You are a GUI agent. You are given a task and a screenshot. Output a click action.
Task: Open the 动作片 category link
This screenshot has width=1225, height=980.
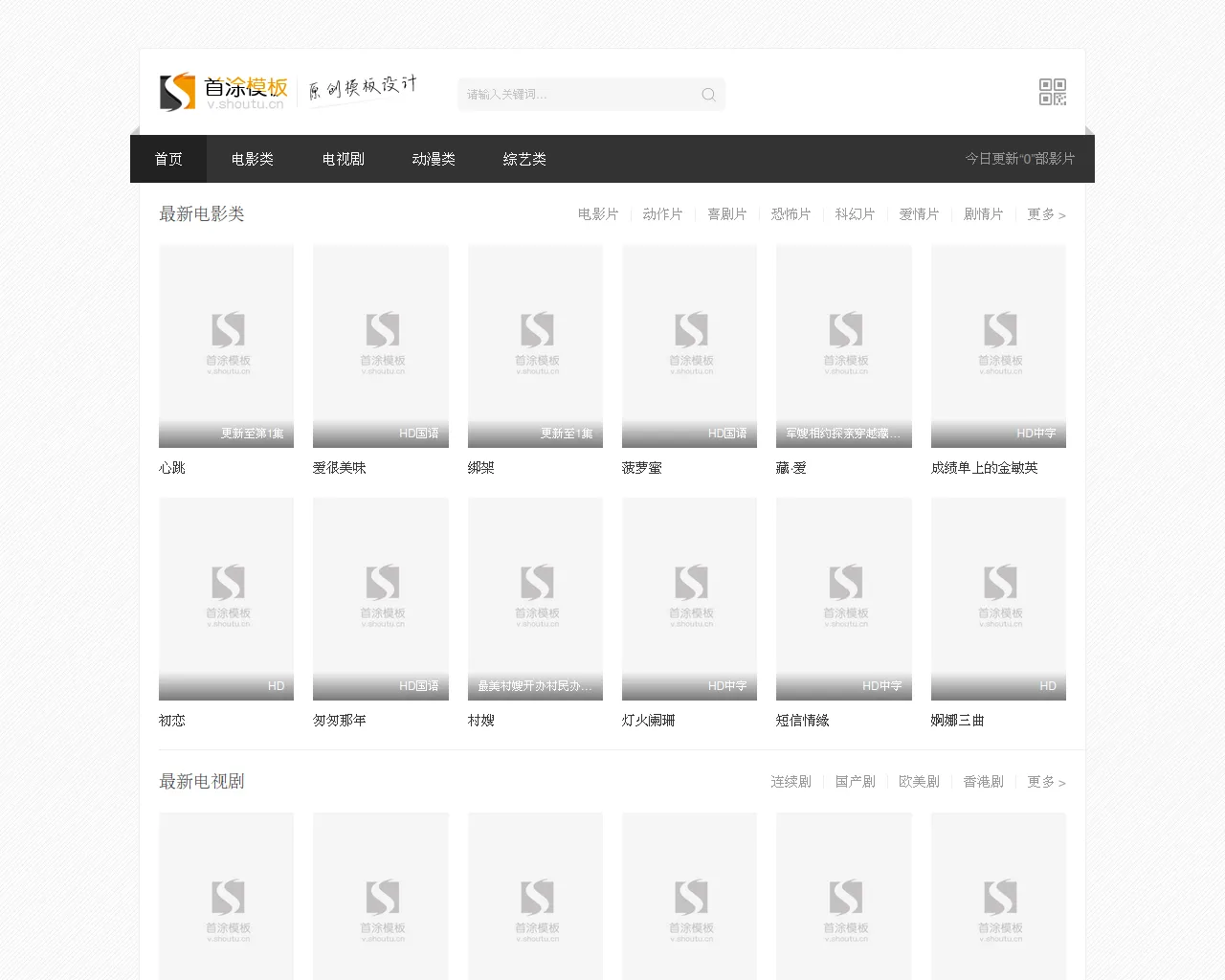point(662,214)
